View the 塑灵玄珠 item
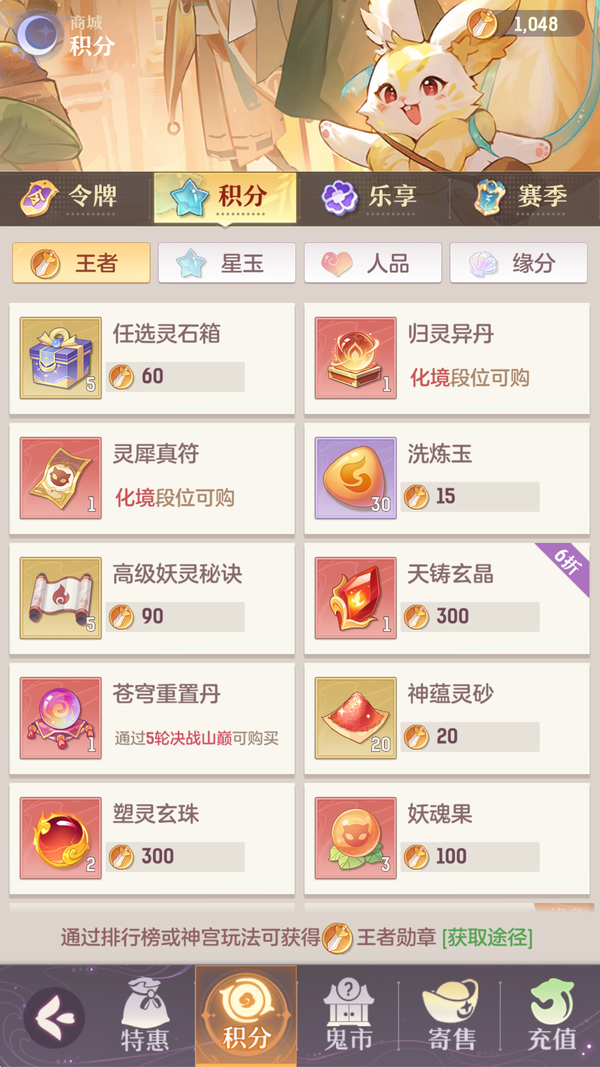Screen dimensions: 600x1067 (152, 838)
